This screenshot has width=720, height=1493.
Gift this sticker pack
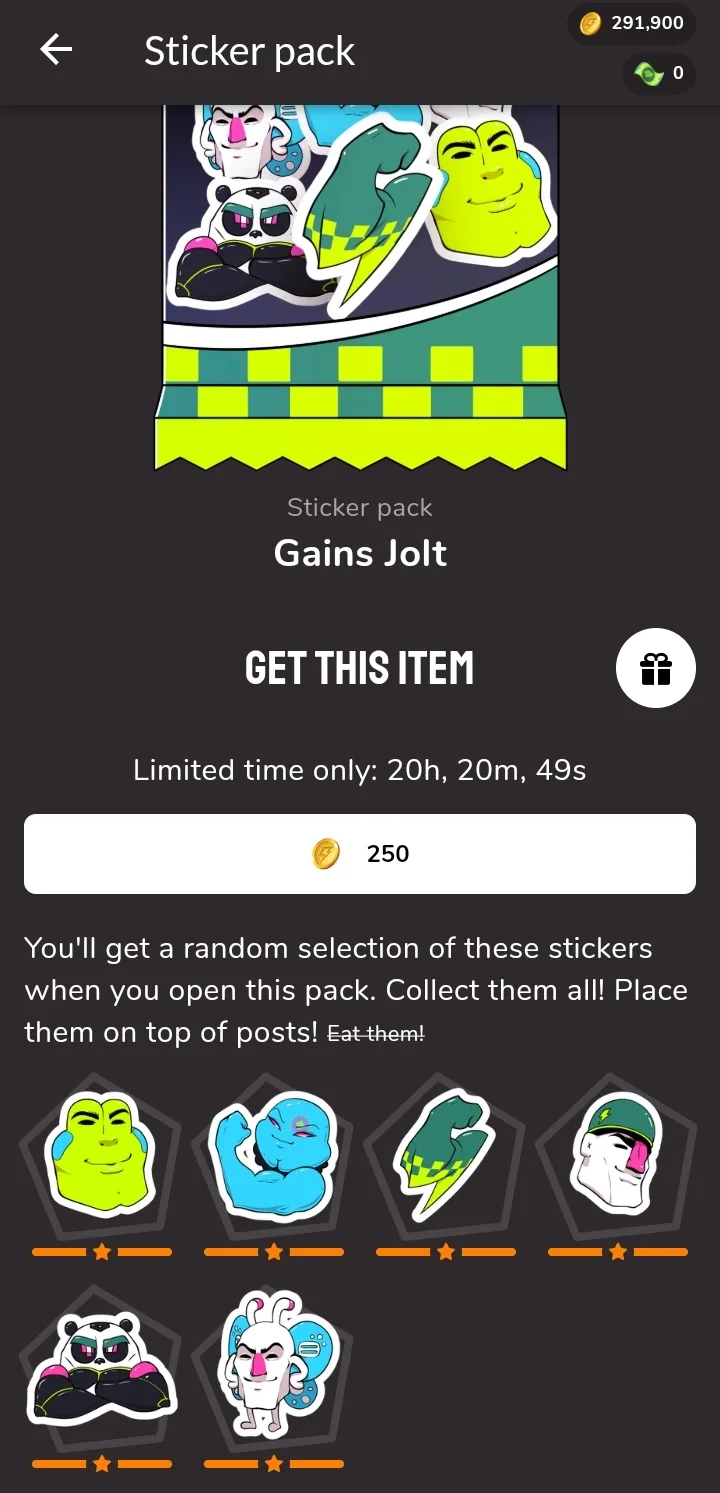[655, 668]
